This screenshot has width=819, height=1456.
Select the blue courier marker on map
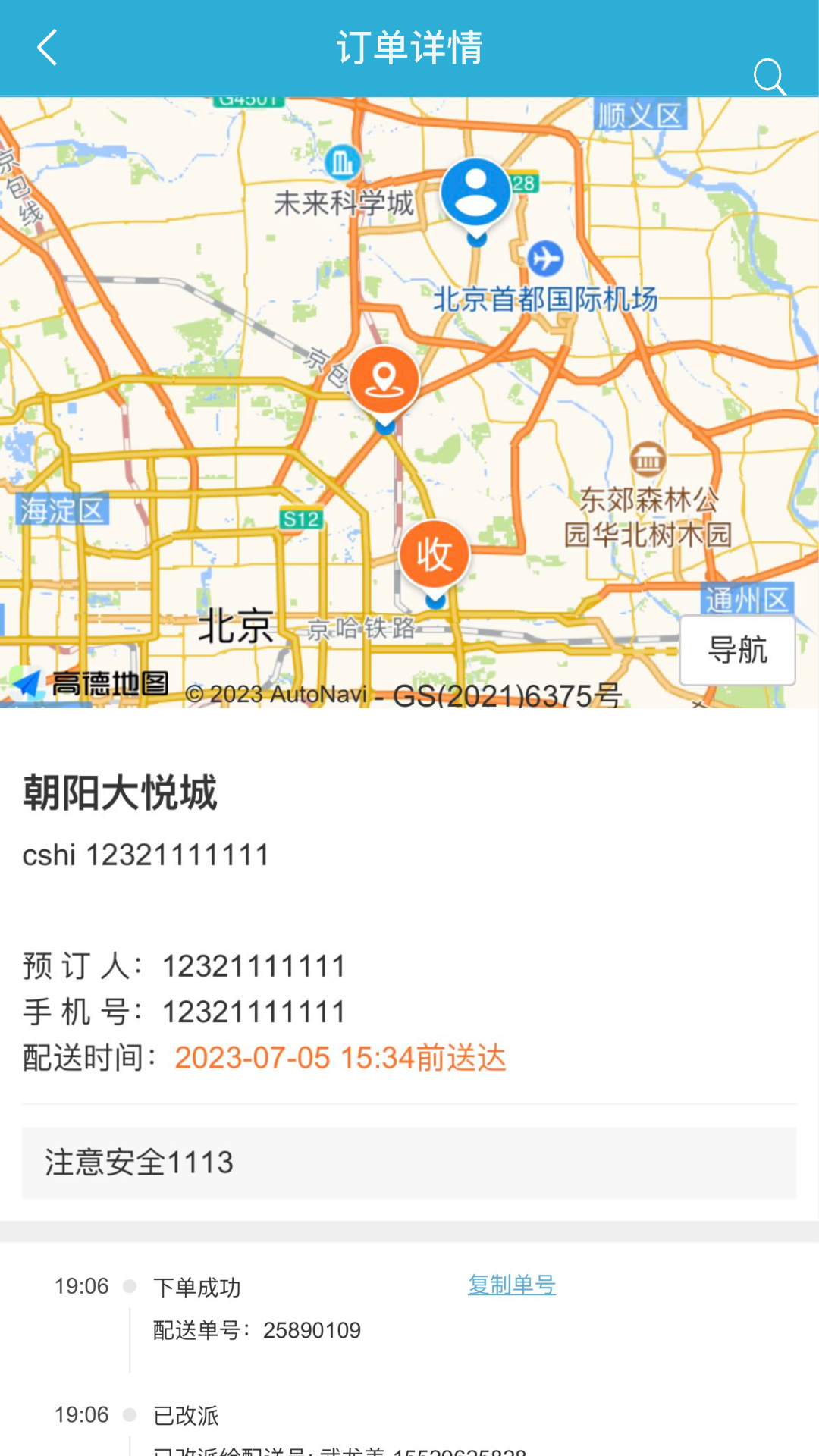pos(475,194)
